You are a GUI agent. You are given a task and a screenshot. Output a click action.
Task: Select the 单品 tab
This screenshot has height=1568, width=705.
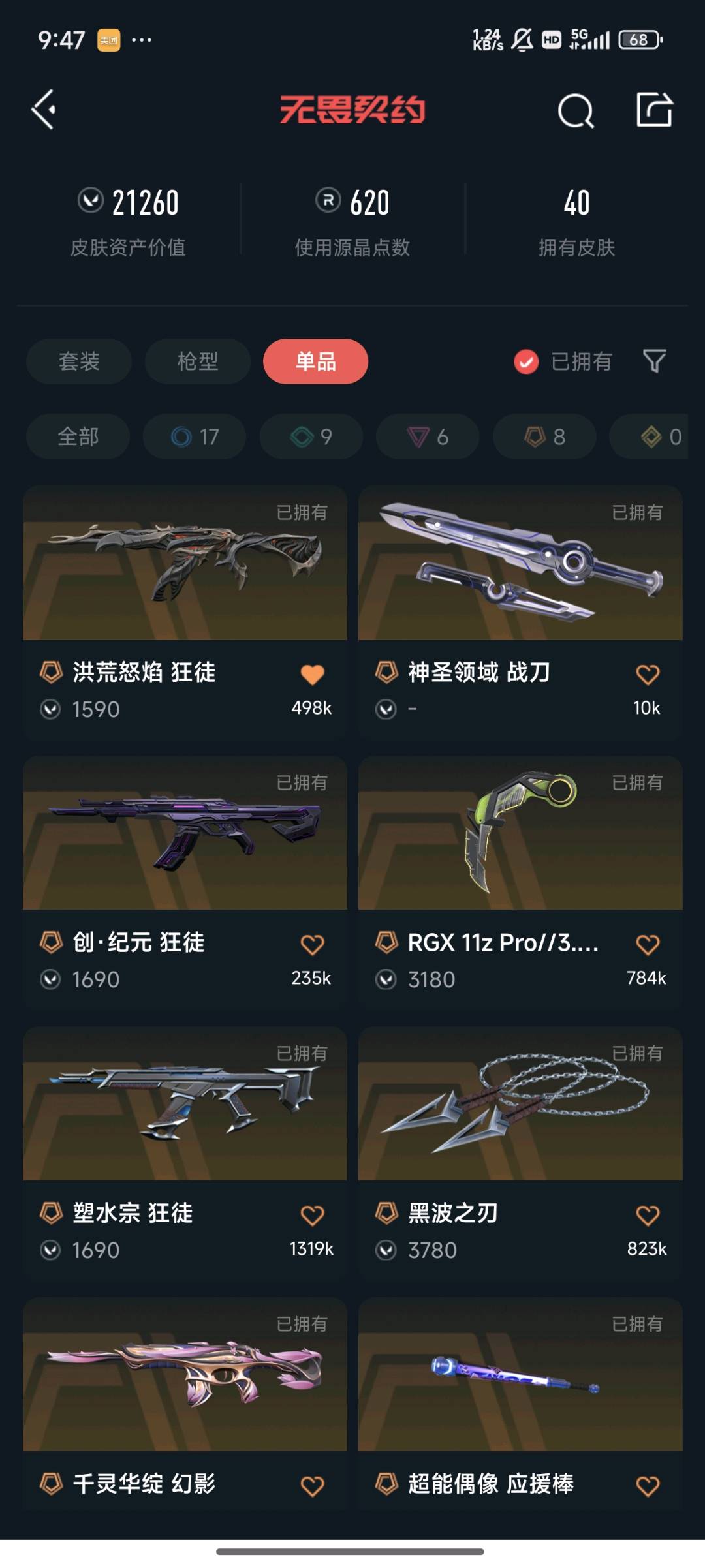click(315, 361)
